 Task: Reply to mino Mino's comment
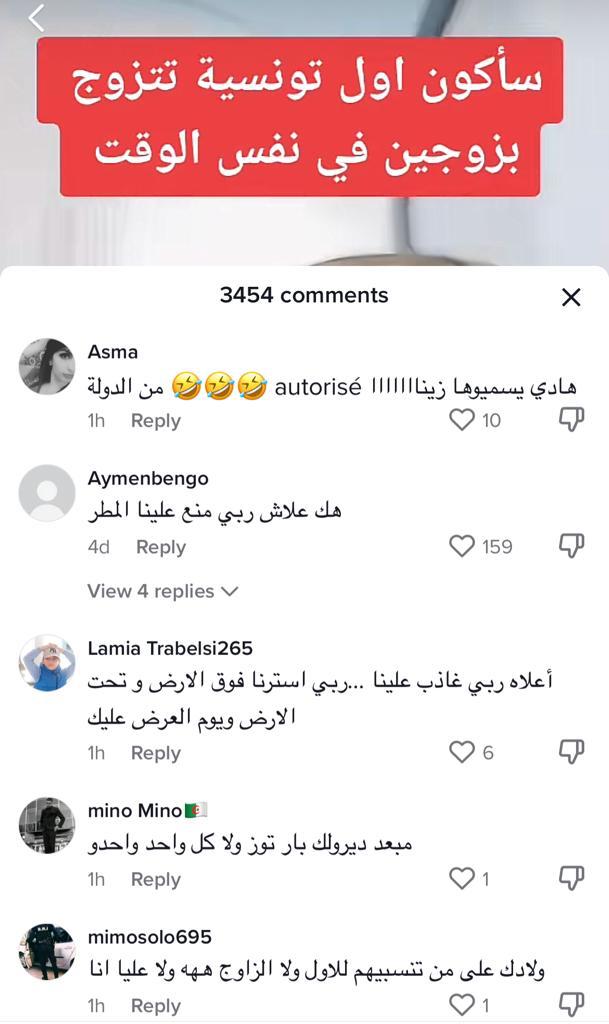pos(155,879)
